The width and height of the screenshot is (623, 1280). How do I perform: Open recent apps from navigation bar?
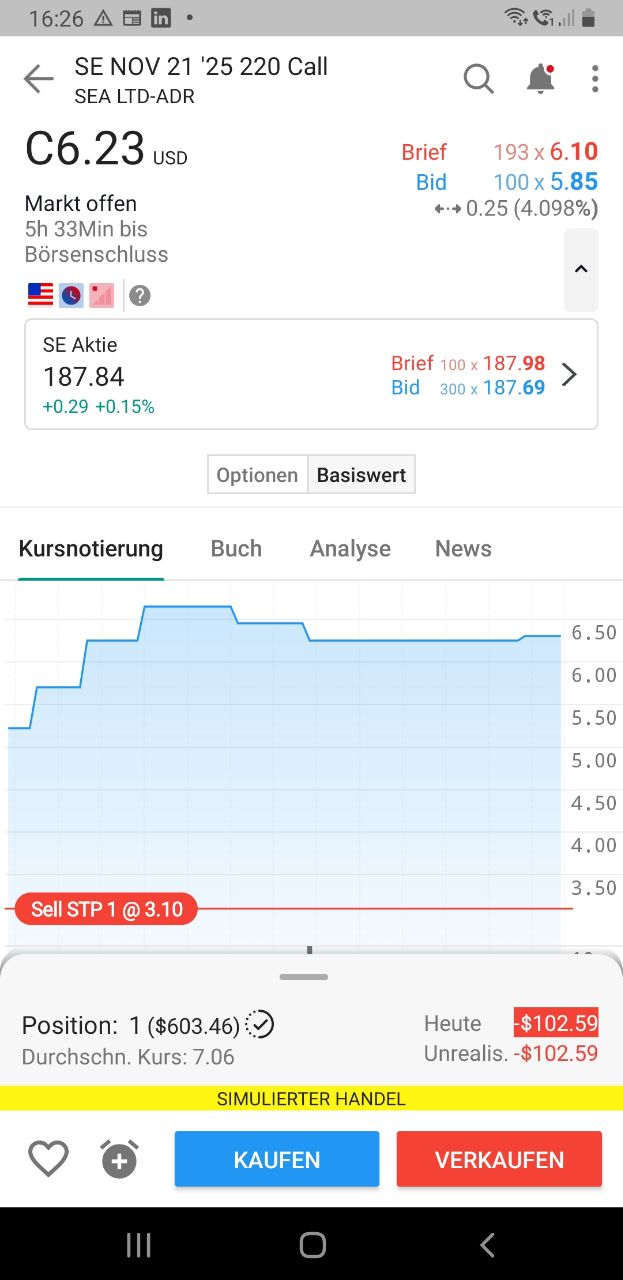[x=138, y=1244]
